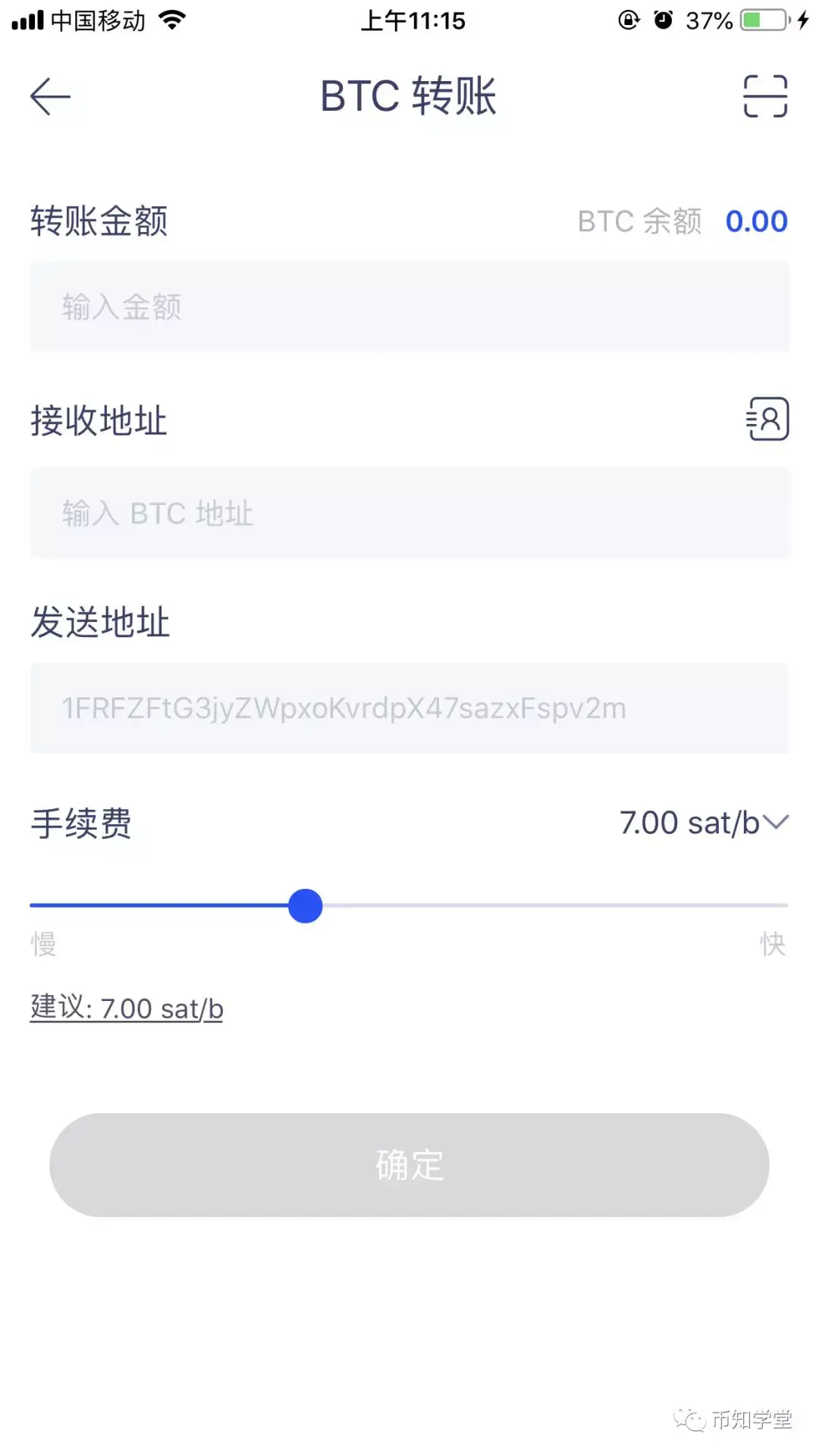Confirm the transfer with 确定 button

tap(409, 1165)
